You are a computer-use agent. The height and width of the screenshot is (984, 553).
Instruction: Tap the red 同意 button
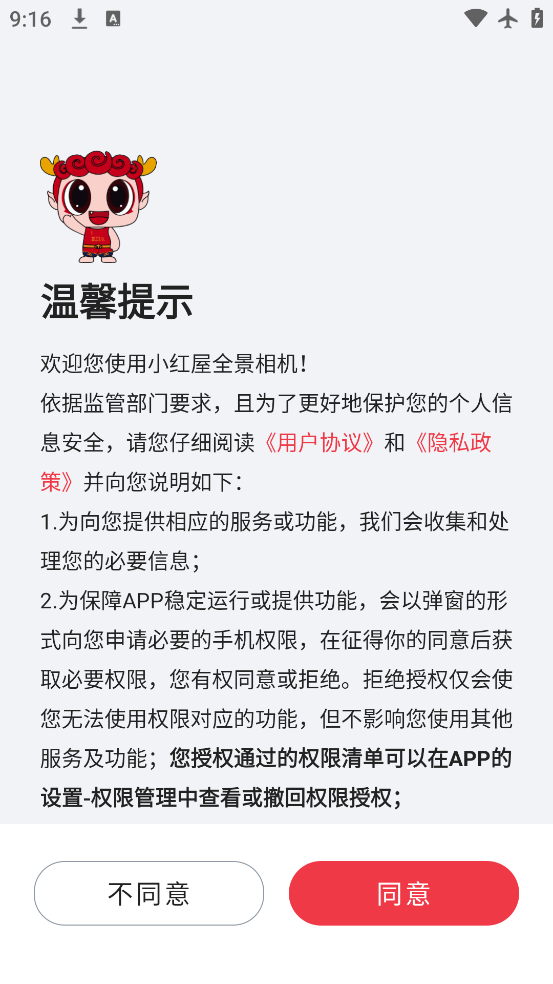coord(404,893)
